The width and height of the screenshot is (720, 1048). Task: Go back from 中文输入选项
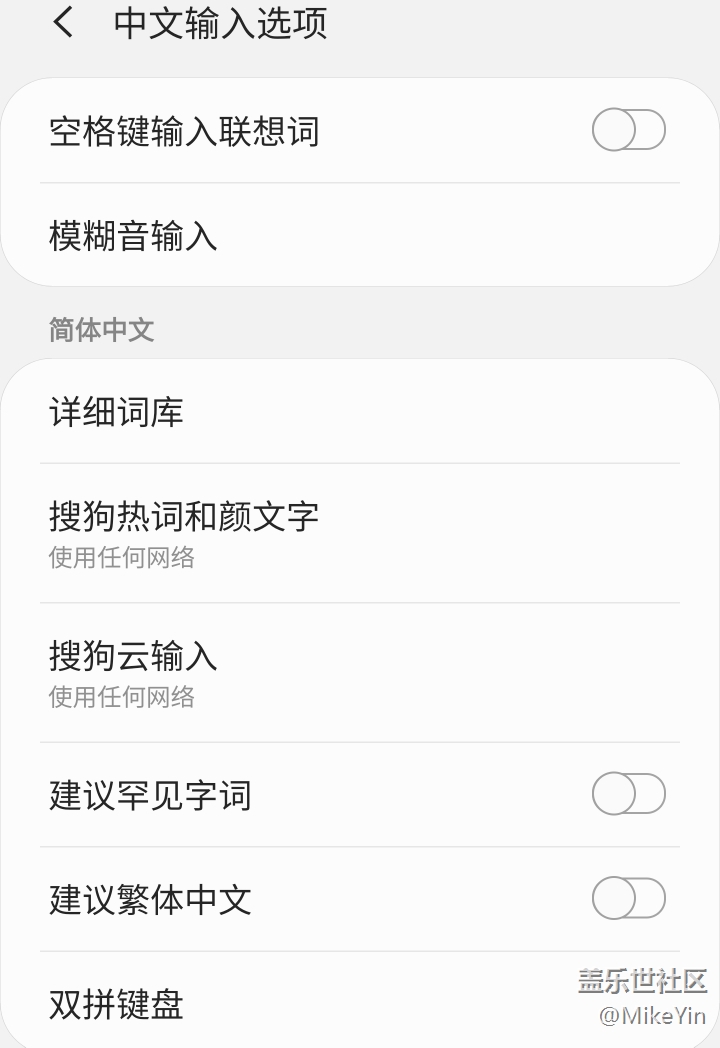click(x=64, y=22)
